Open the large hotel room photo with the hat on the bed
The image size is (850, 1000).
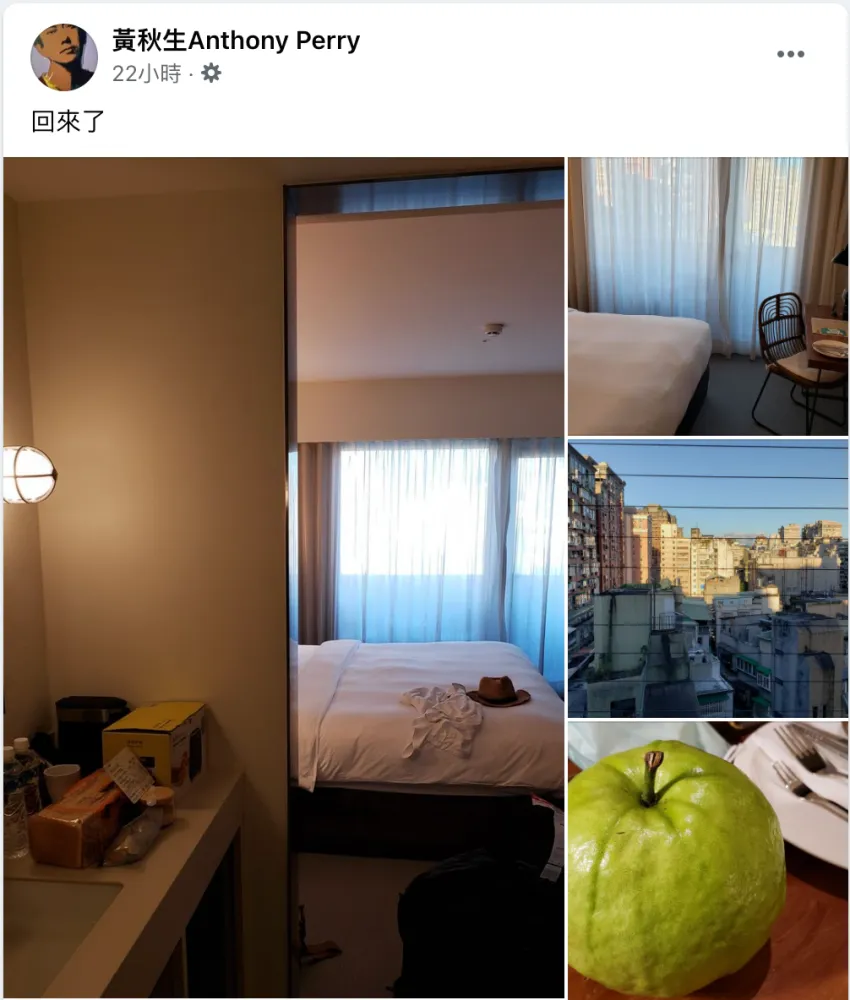(x=284, y=577)
